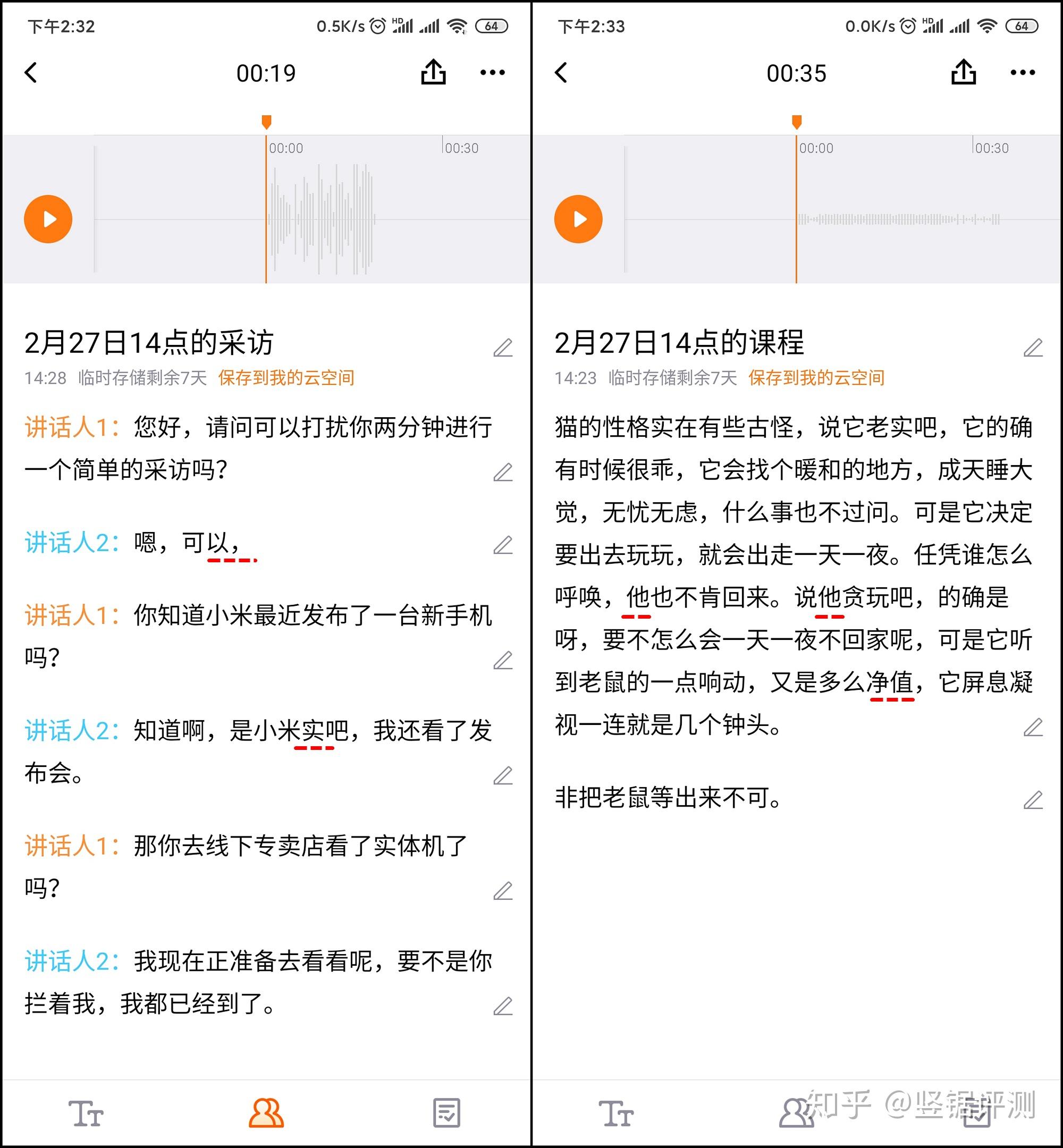Edit the line 非把老鼠等出来不可
The image size is (1063, 1148).
point(1033,799)
